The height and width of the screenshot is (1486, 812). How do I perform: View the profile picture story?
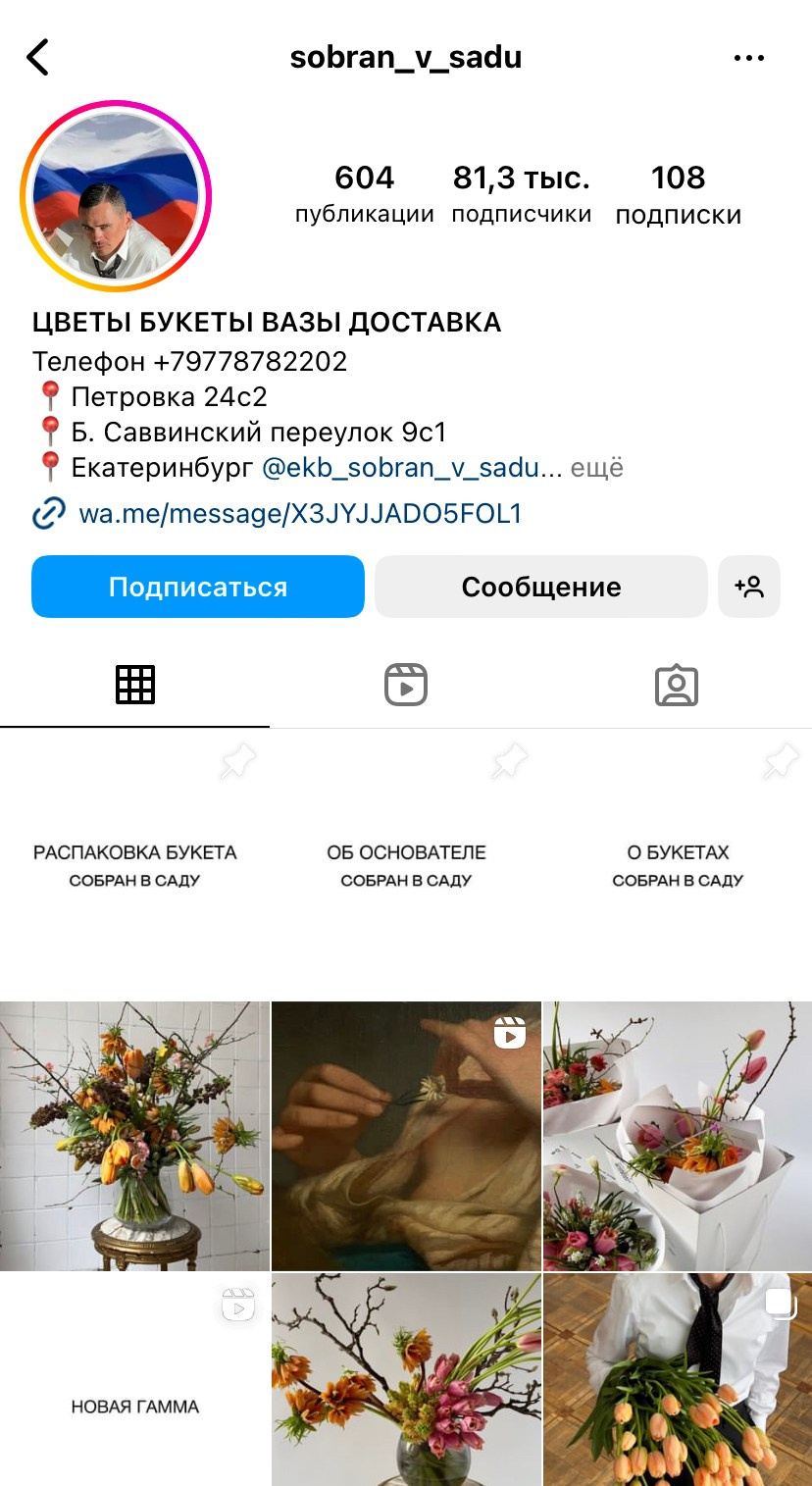click(x=116, y=196)
